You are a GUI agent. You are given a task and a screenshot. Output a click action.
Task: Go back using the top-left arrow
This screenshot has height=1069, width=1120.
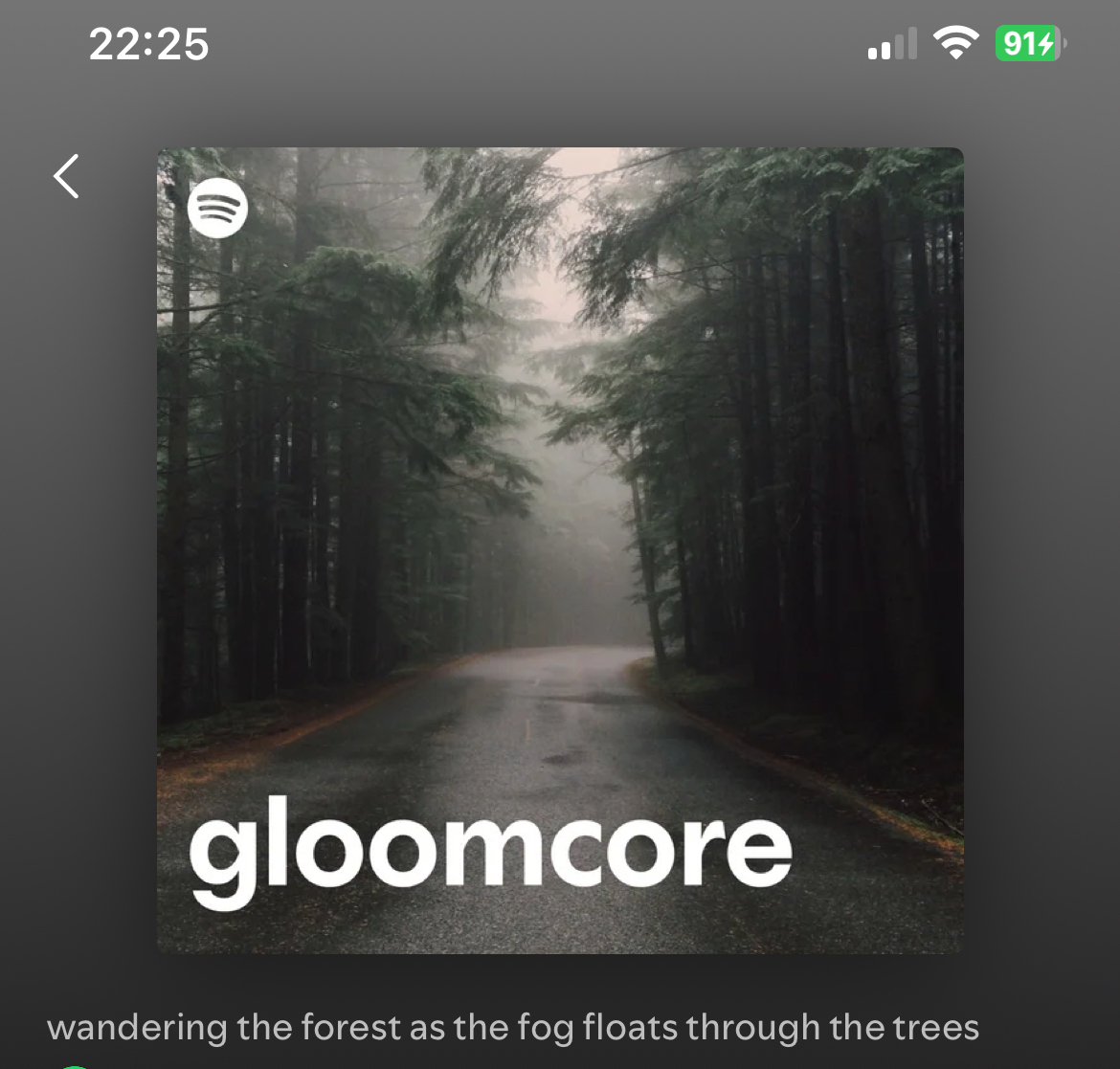66,177
